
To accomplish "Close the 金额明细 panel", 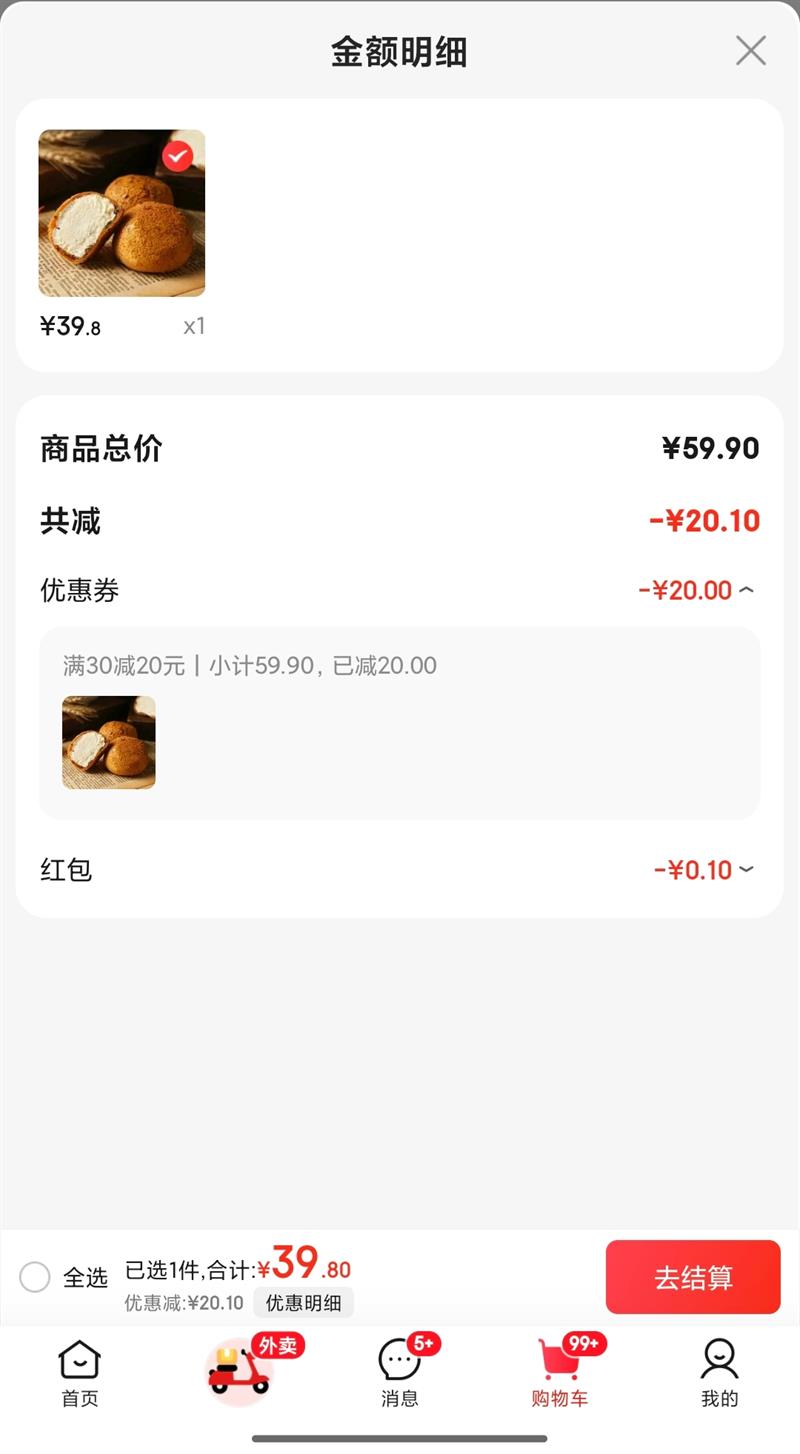I will 750,50.
